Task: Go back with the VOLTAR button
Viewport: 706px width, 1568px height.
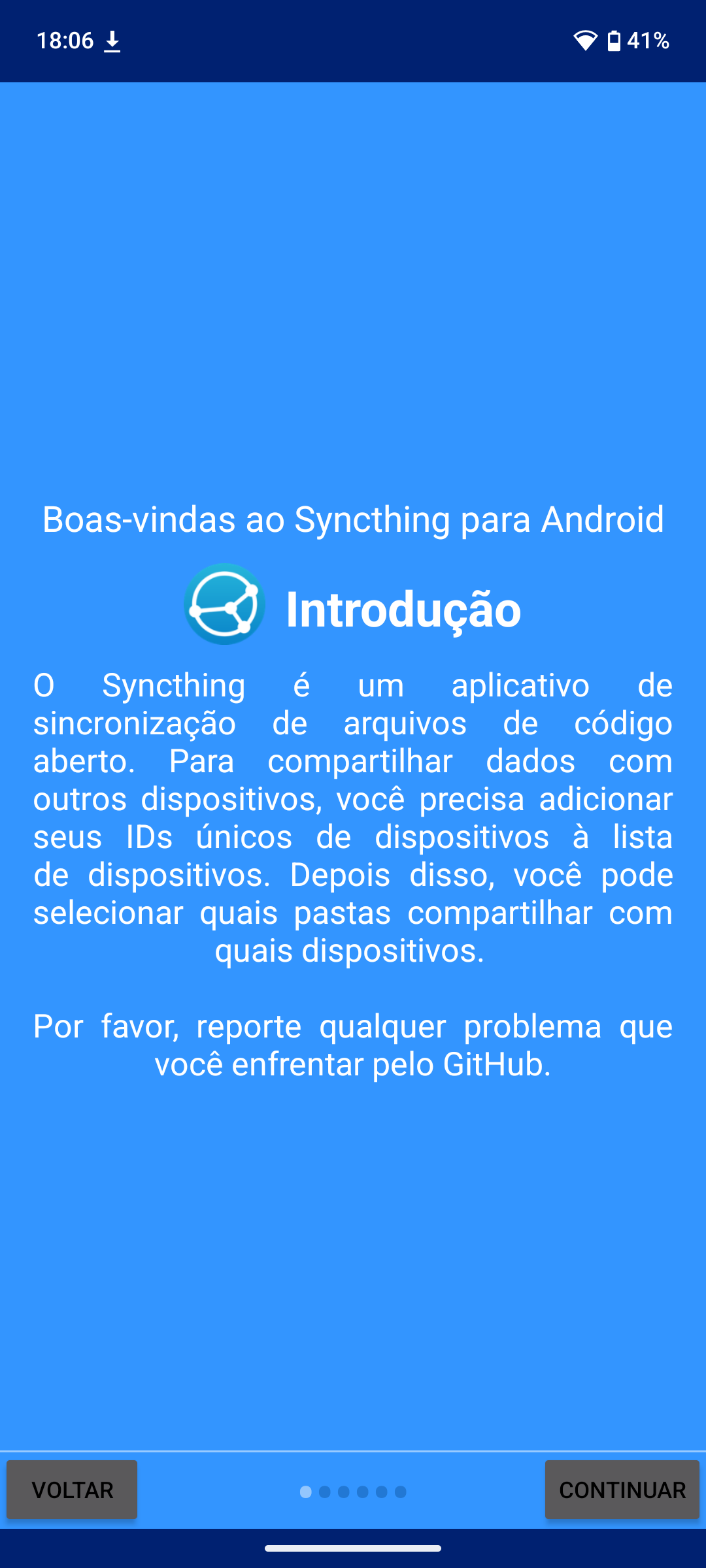Action: [x=72, y=1490]
